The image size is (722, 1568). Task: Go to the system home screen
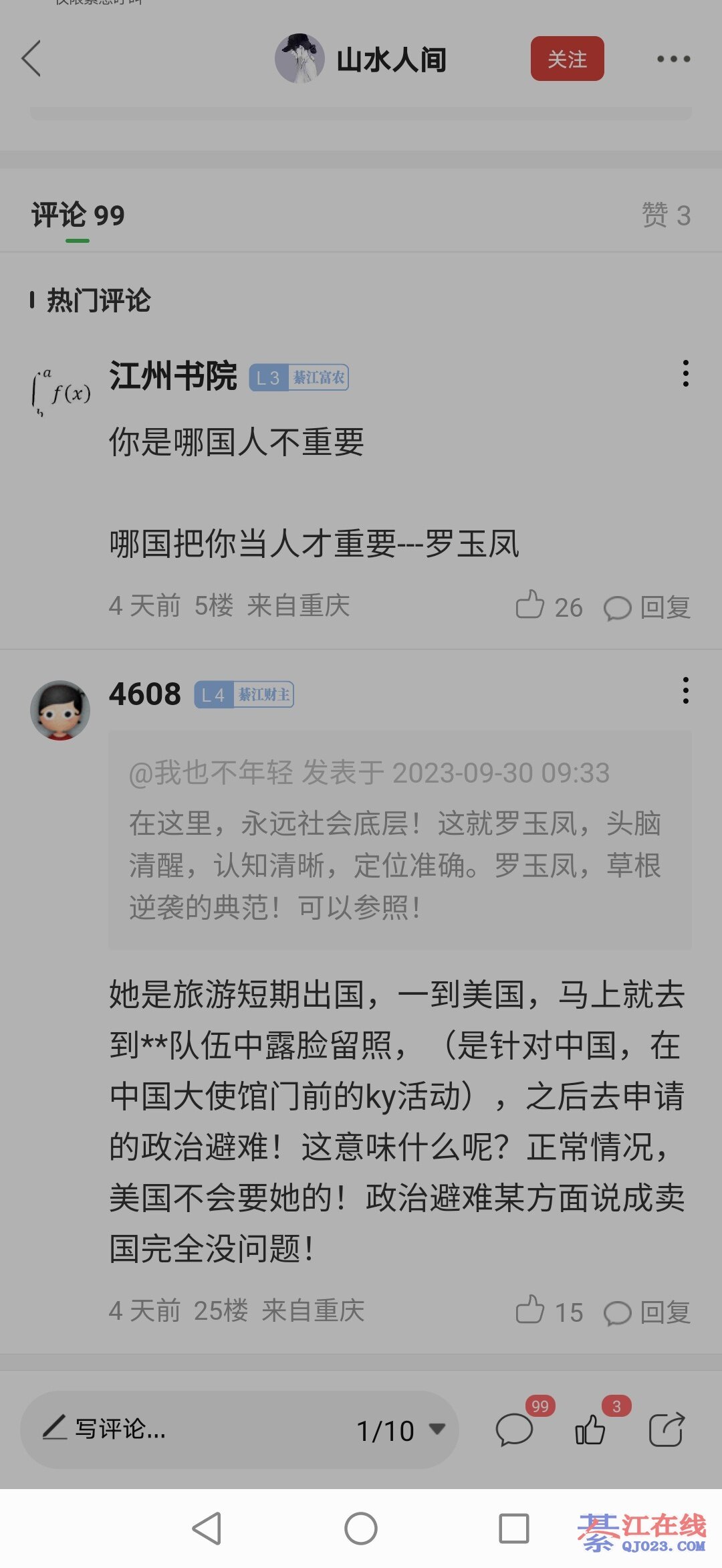coord(361,1529)
